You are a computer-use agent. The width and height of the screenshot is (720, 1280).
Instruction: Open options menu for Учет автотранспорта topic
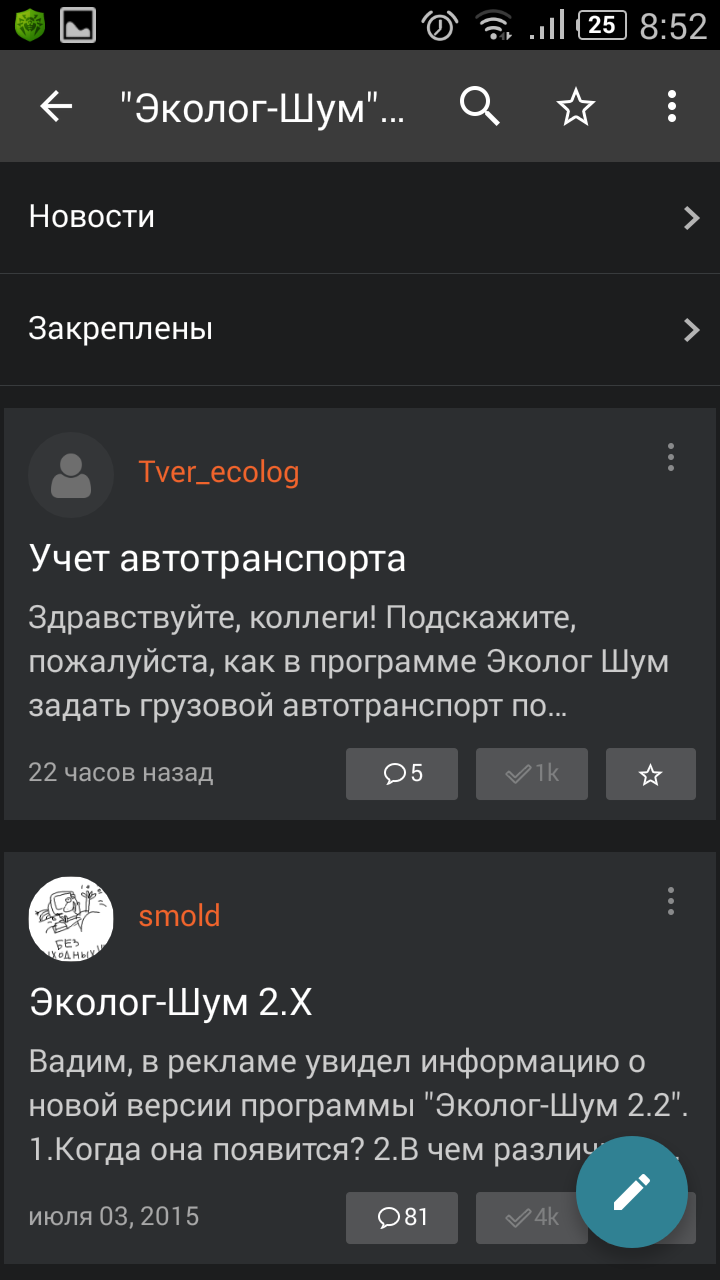[671, 458]
